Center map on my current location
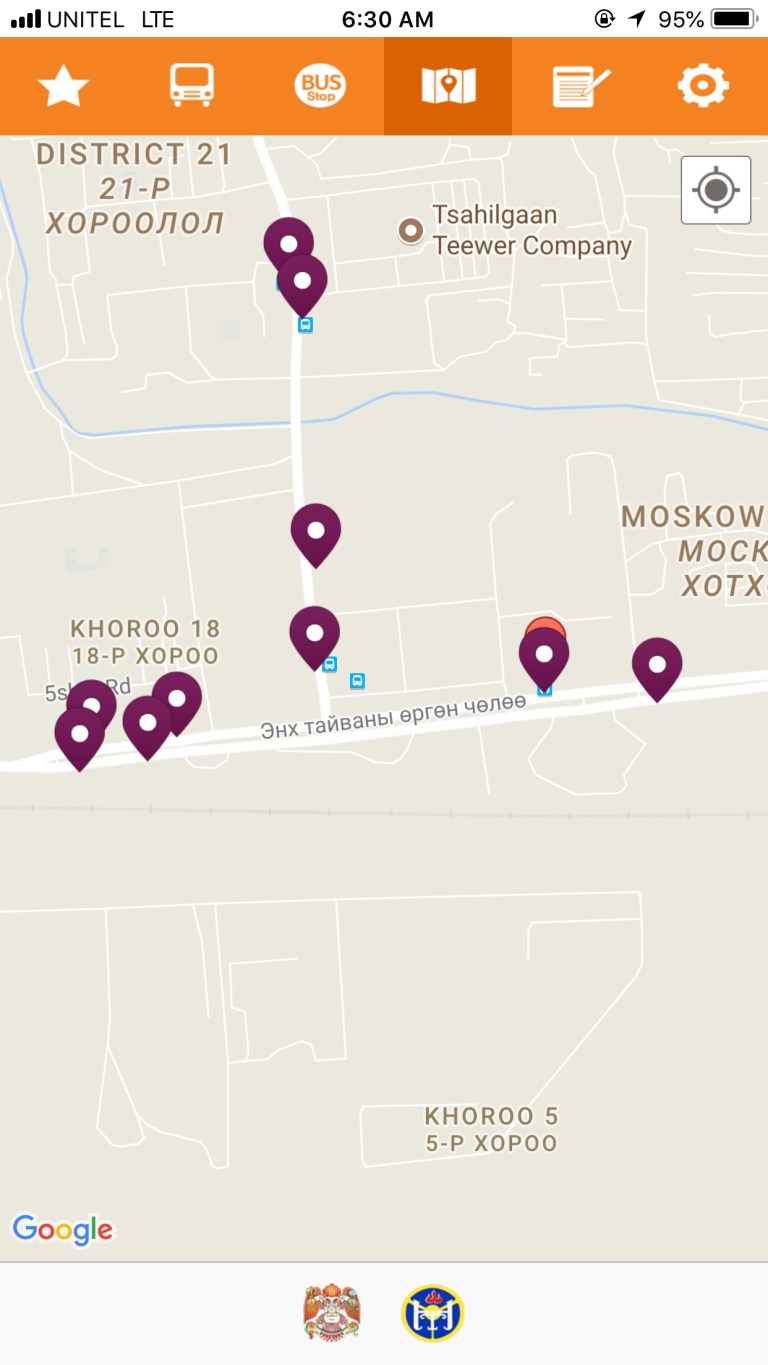Viewport: 768px width, 1365px height. (x=716, y=190)
